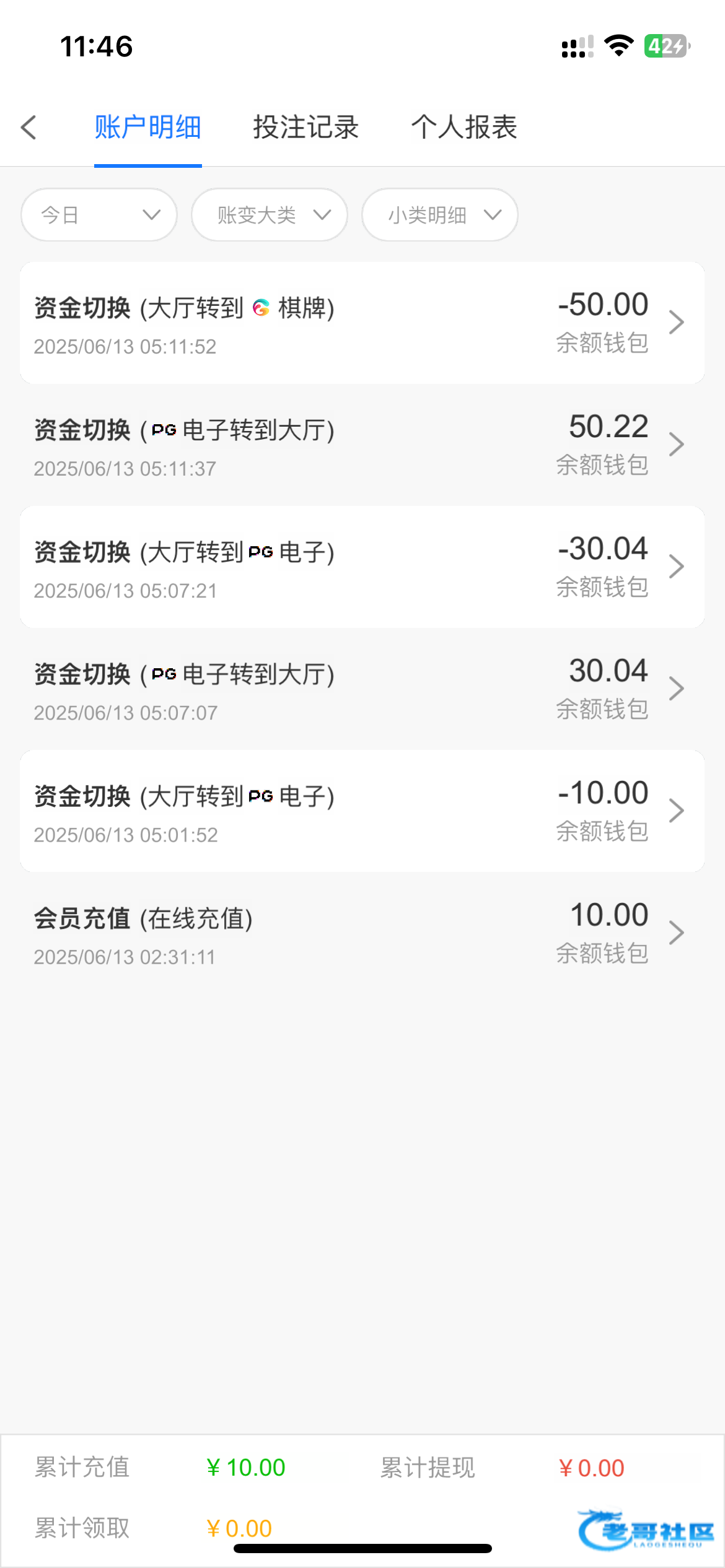
Task: Open the -30.04 大厅转到PG电子 record
Action: (x=362, y=567)
